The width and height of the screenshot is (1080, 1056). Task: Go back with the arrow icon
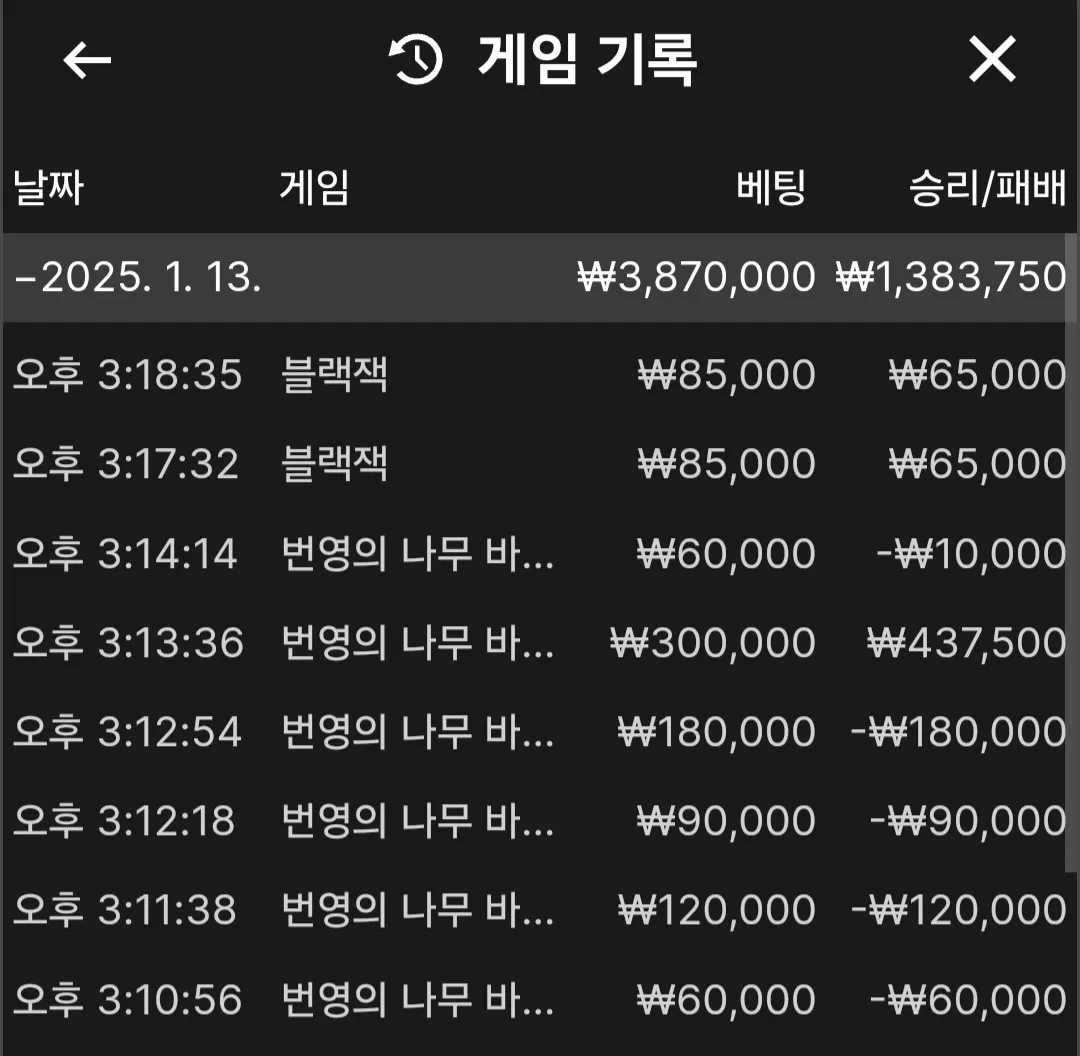pyautogui.click(x=87, y=61)
